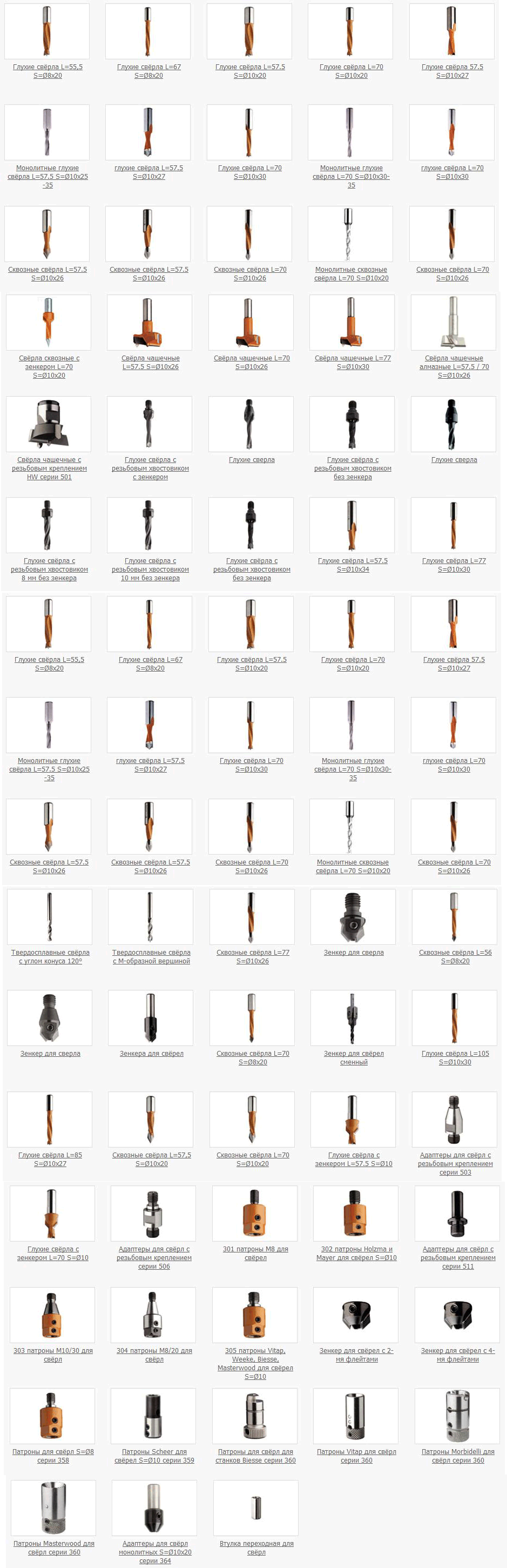
Task: Open Зенкер для свёрел с 2-мя флейтами
Action: [x=356, y=1355]
